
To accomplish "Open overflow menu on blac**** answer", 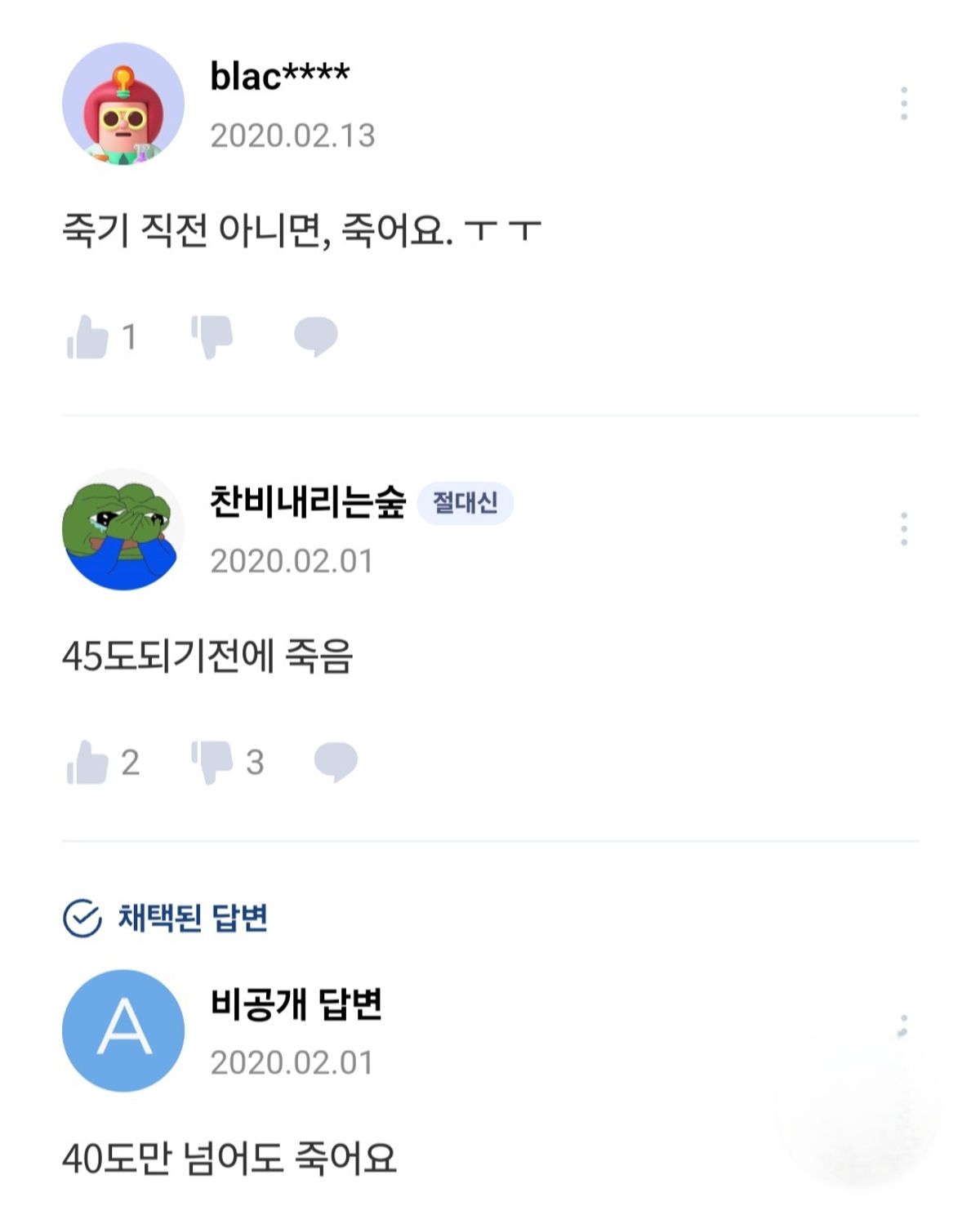I will [x=903, y=104].
